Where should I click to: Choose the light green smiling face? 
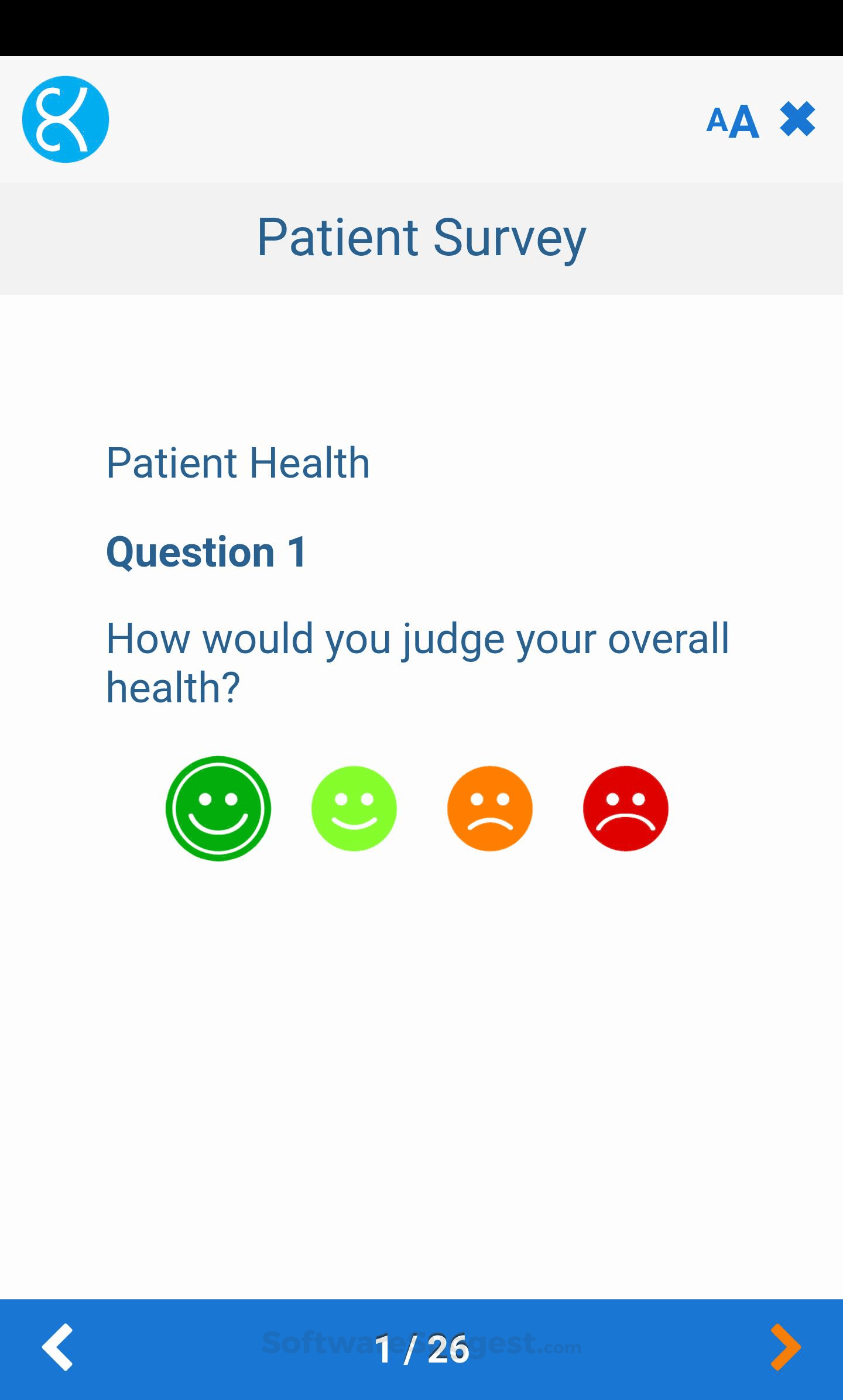[x=354, y=808]
